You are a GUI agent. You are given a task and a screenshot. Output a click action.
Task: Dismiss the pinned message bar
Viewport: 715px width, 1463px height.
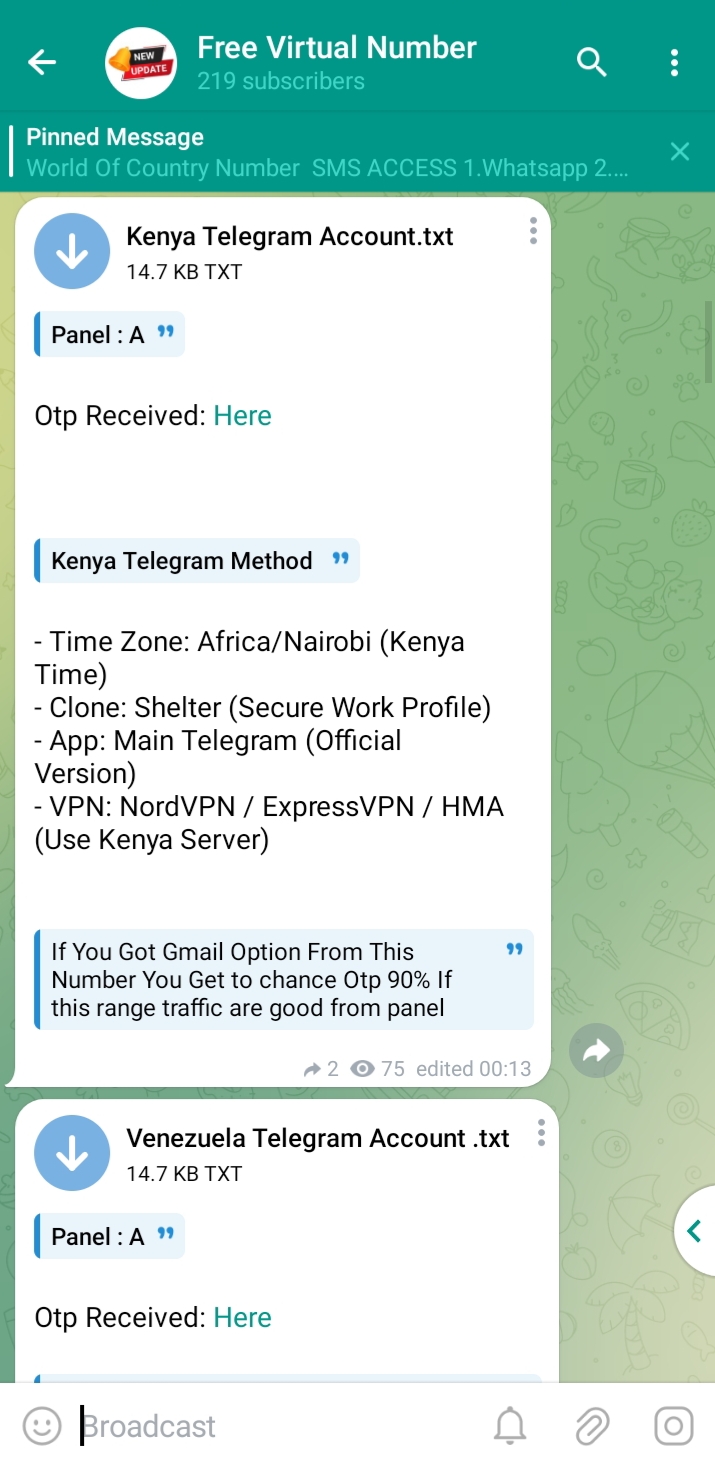pos(680,152)
